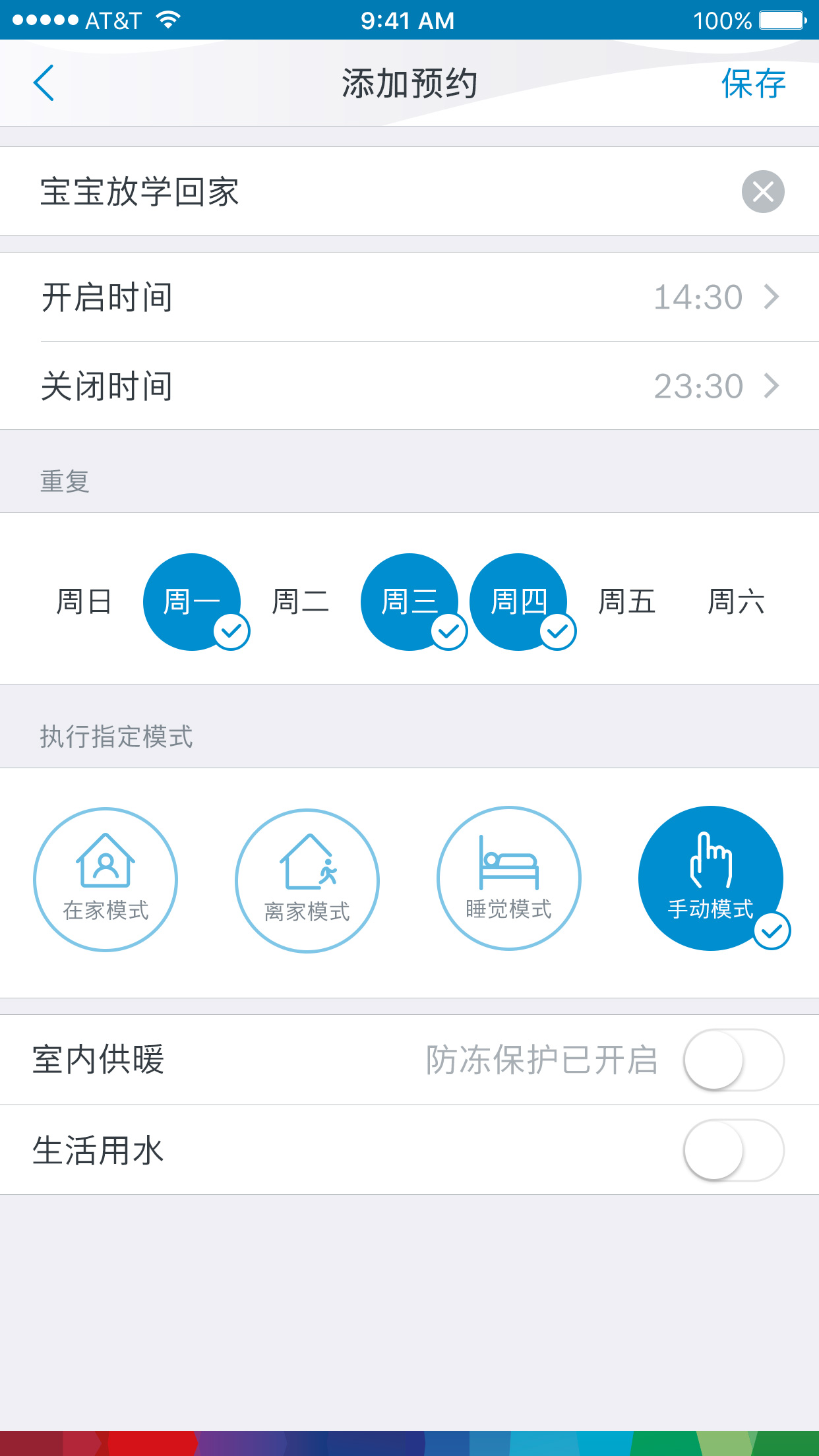Choose 离家模式 as the mode
This screenshot has height=1456, width=819.
tap(307, 881)
